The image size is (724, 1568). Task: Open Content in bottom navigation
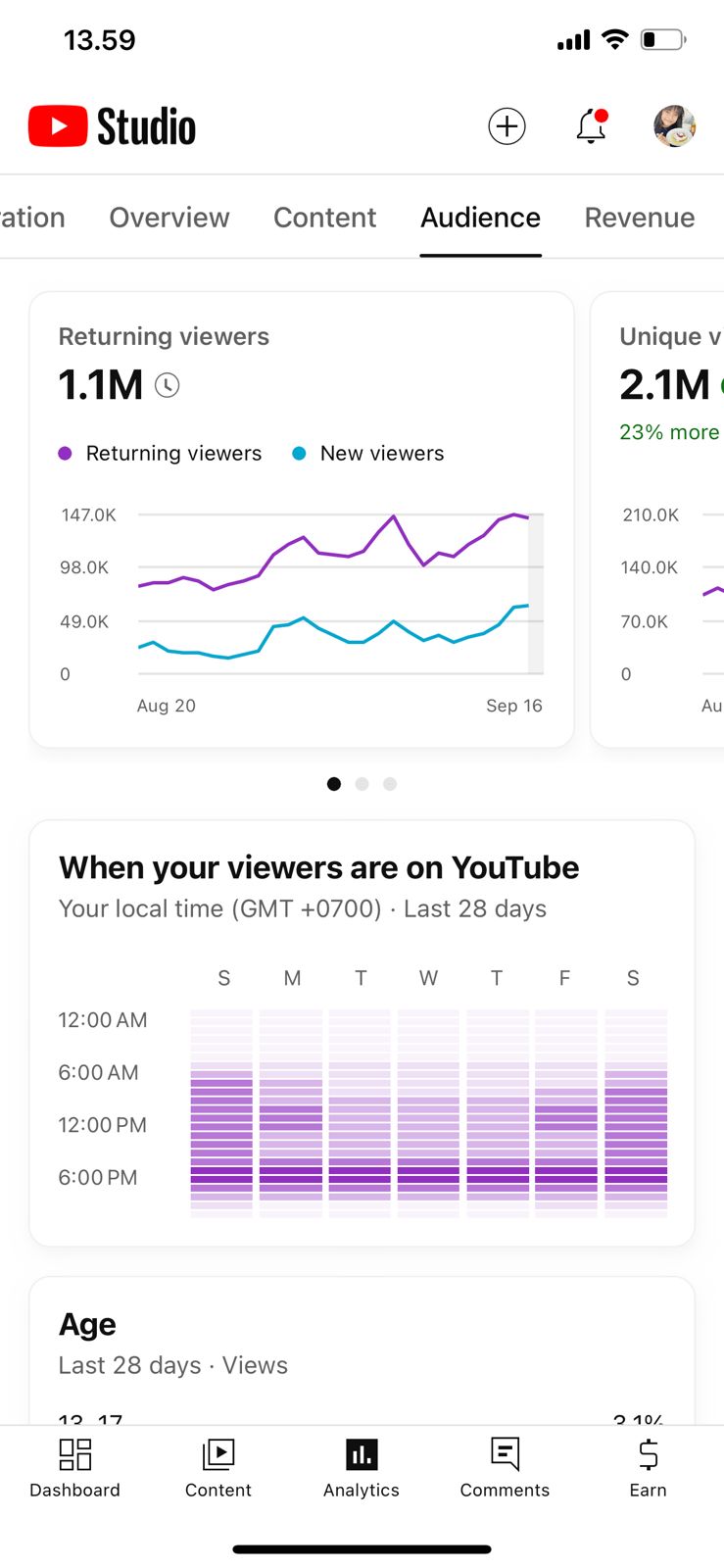pyautogui.click(x=217, y=1467)
